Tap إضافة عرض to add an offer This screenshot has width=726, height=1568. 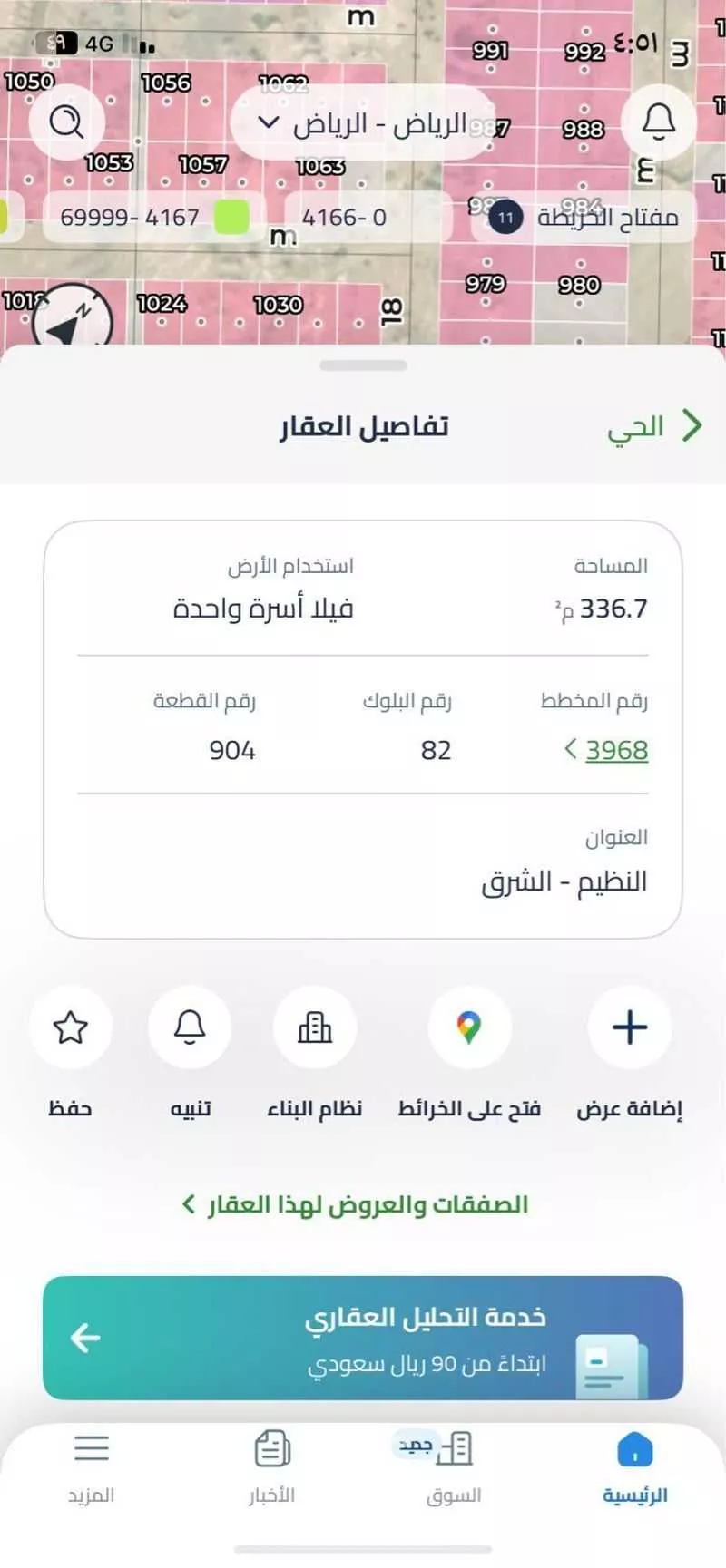(x=630, y=1027)
